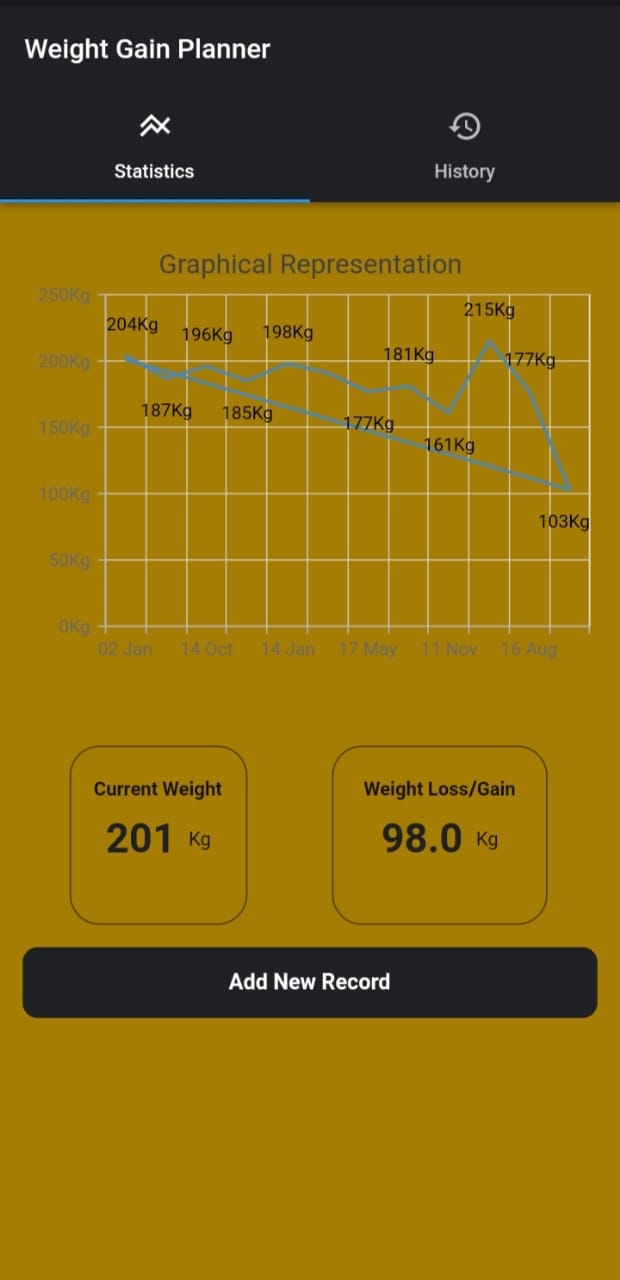Select the Statistics tab
The image size is (620, 1280).
pos(154,148)
